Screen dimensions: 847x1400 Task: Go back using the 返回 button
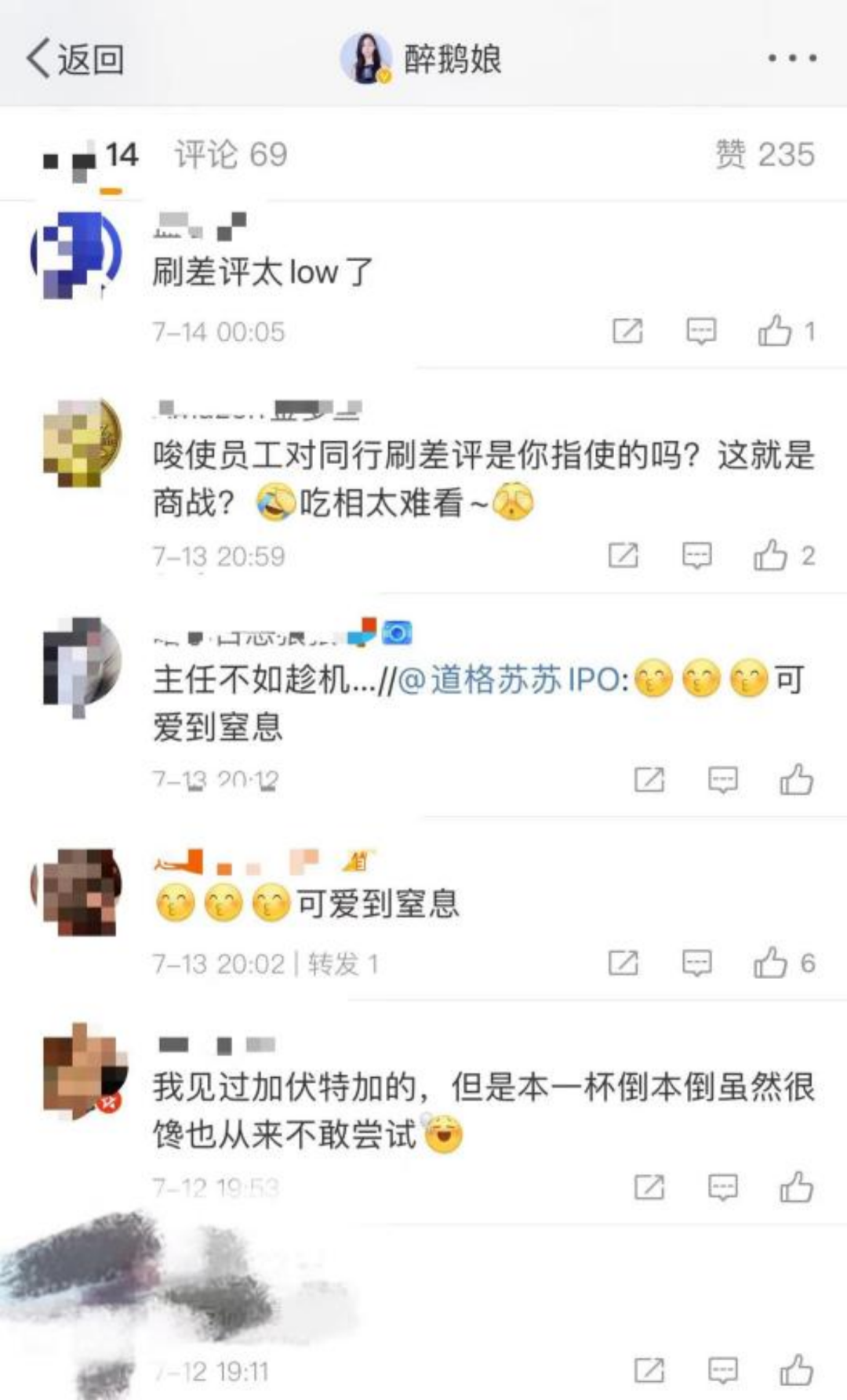[75, 59]
